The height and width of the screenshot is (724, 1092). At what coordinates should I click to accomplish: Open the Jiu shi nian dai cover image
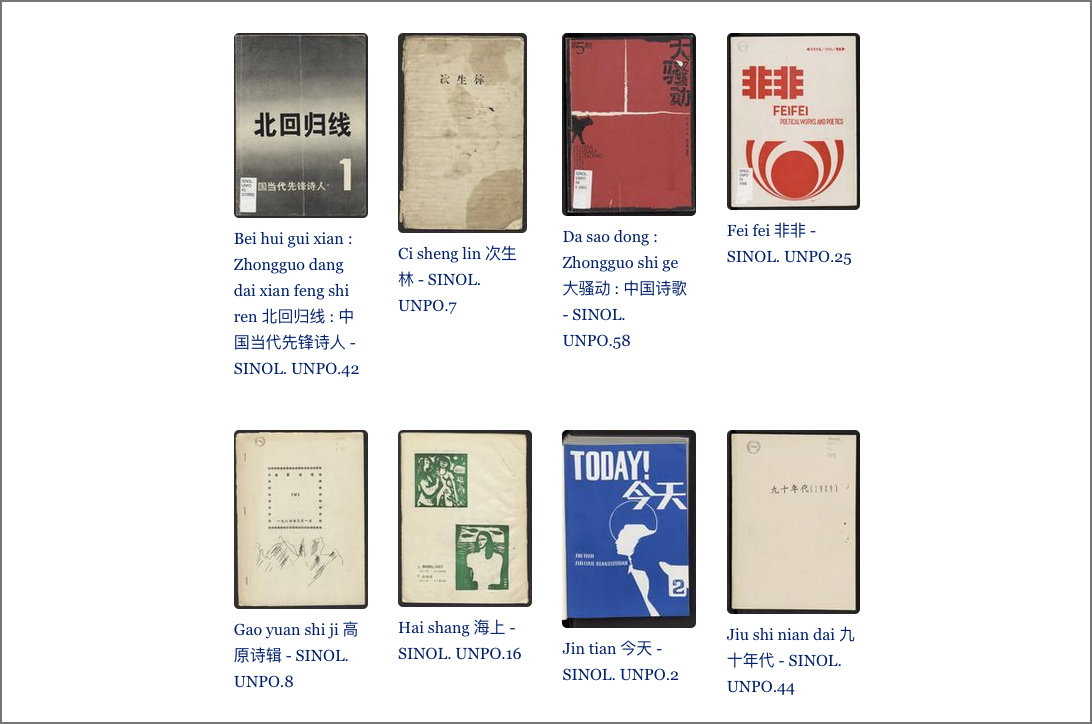792,521
